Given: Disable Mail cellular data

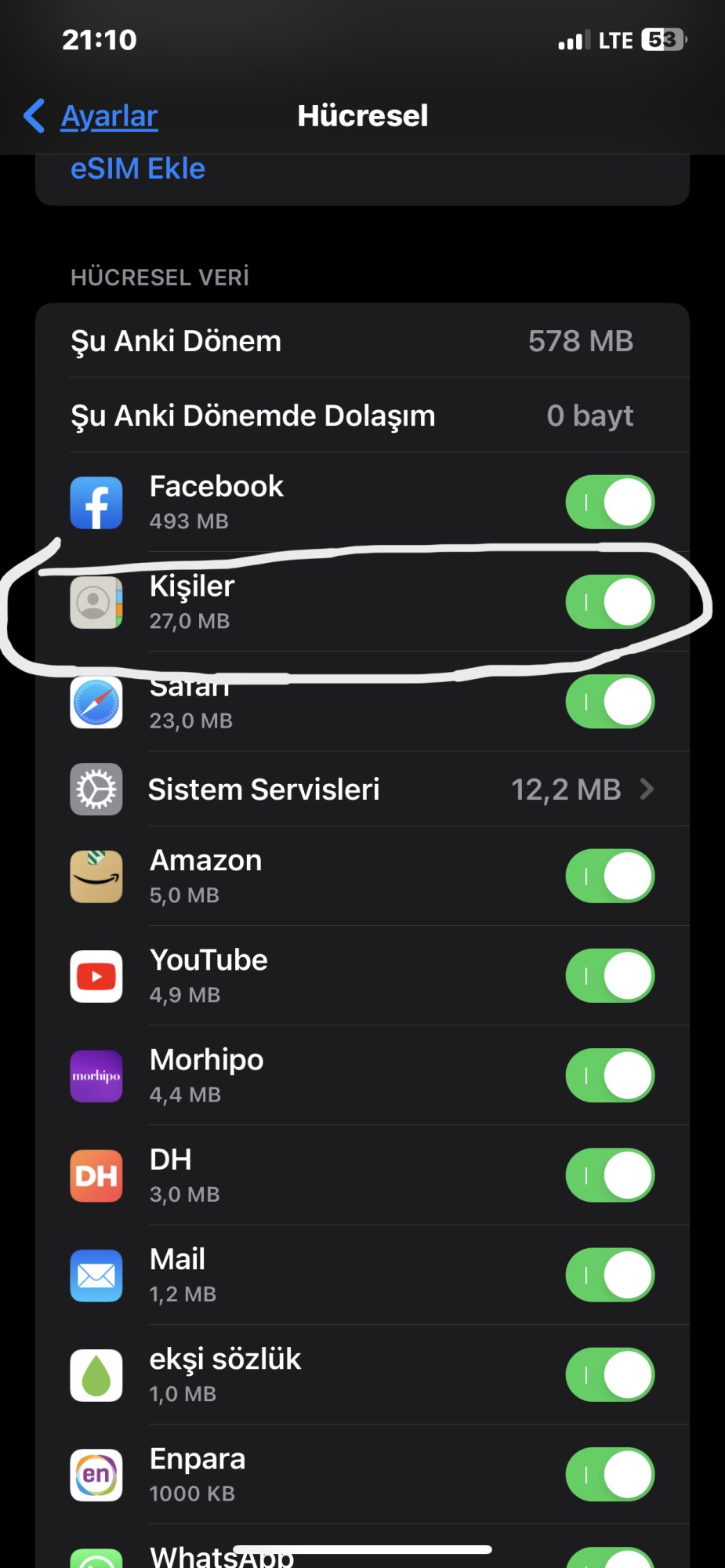Looking at the screenshot, I should pos(610,1276).
